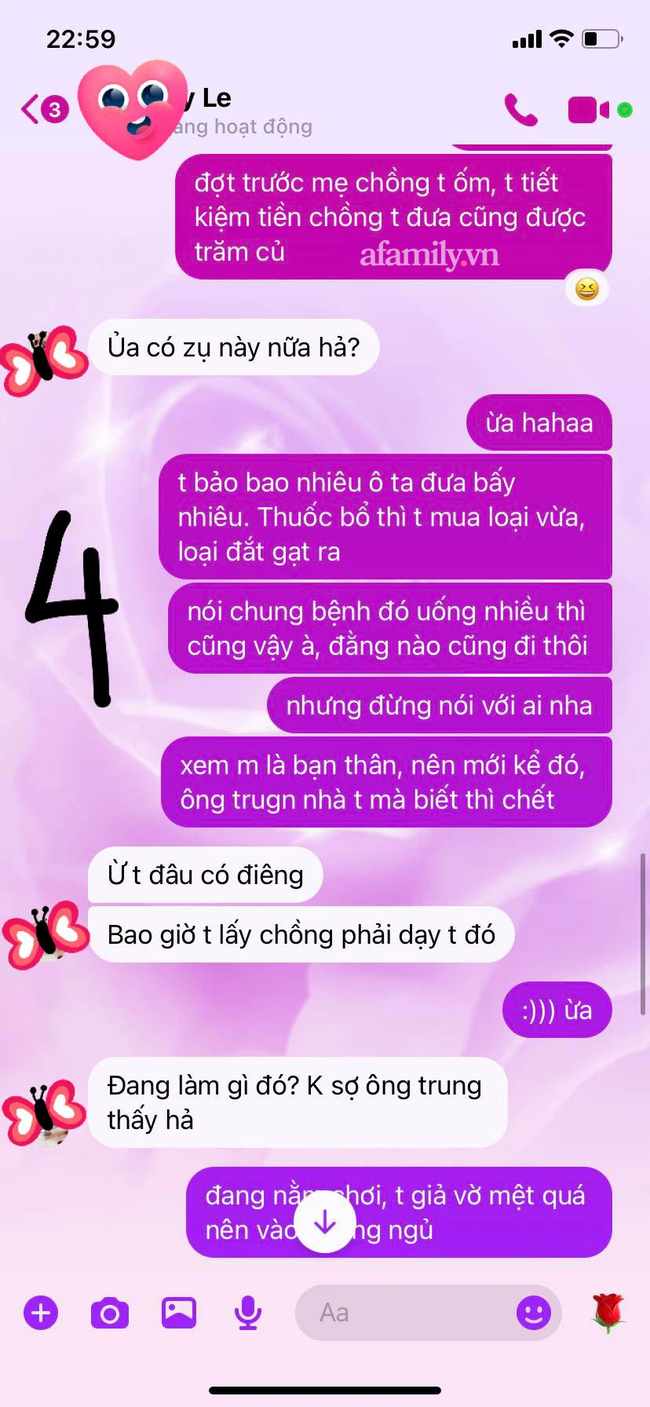The height and width of the screenshot is (1407, 650).
Task: Jump to the latest message with down arrow
Action: [325, 1222]
